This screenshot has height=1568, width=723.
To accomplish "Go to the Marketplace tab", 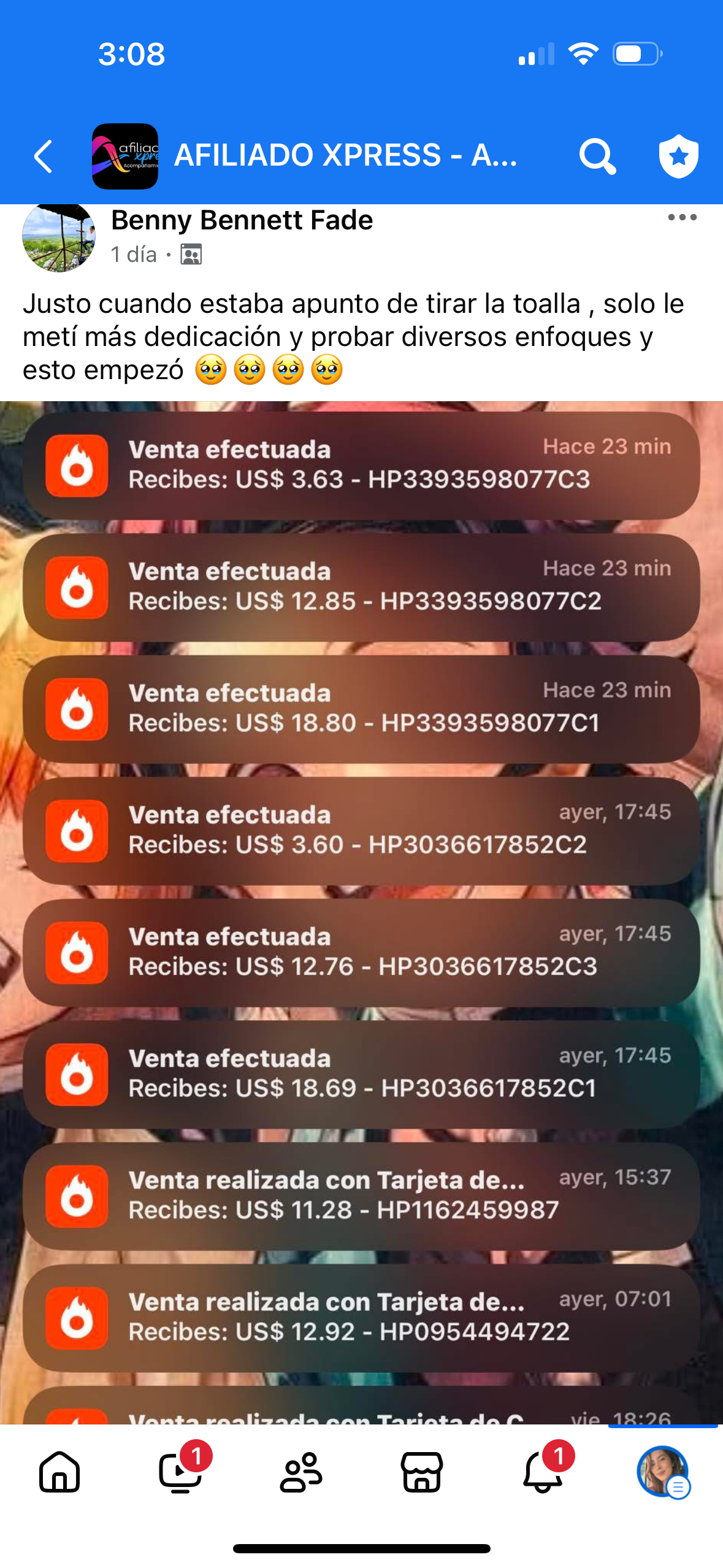I will (422, 1471).
